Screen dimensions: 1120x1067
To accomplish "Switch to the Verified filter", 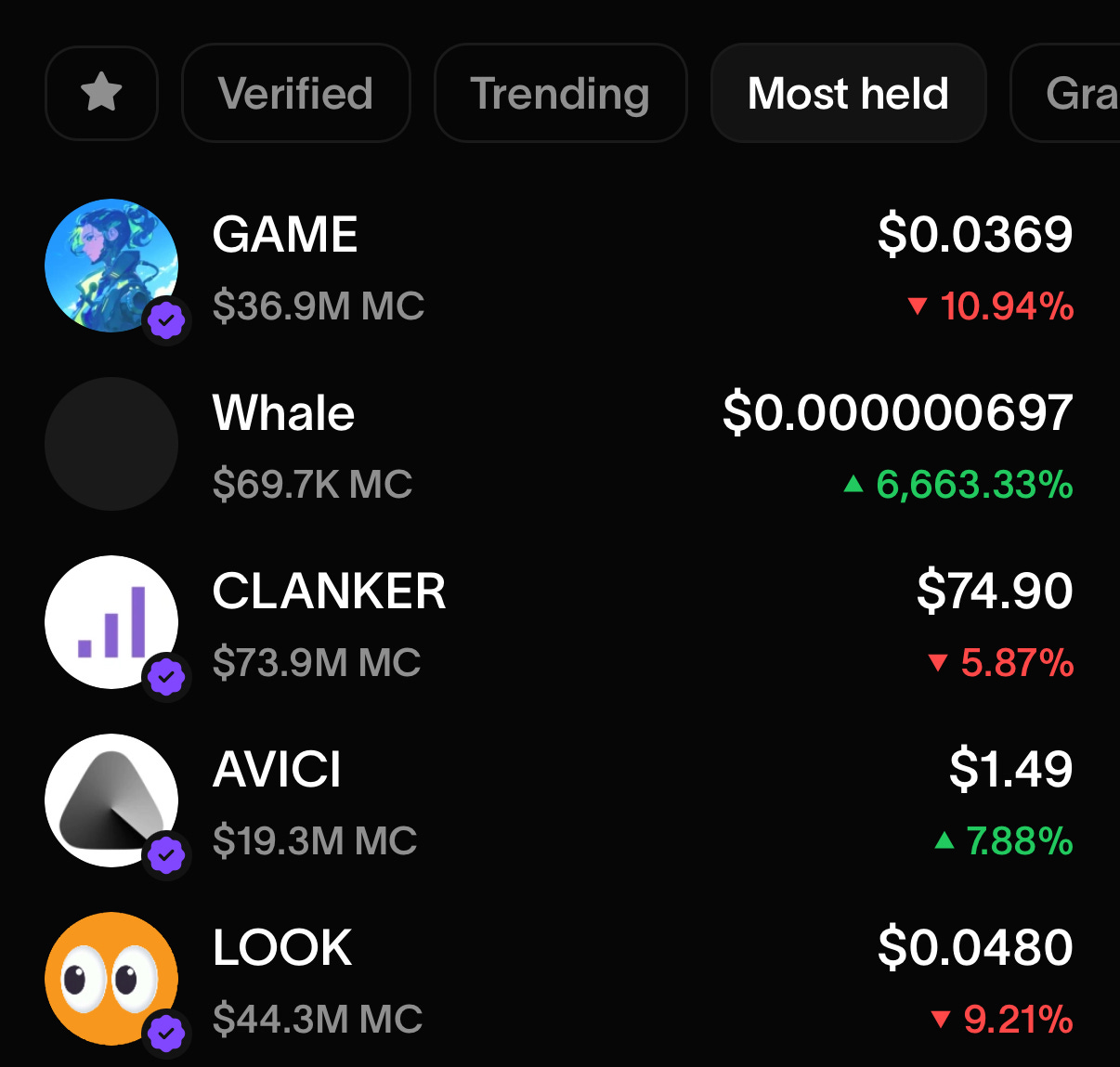I will 295,93.
